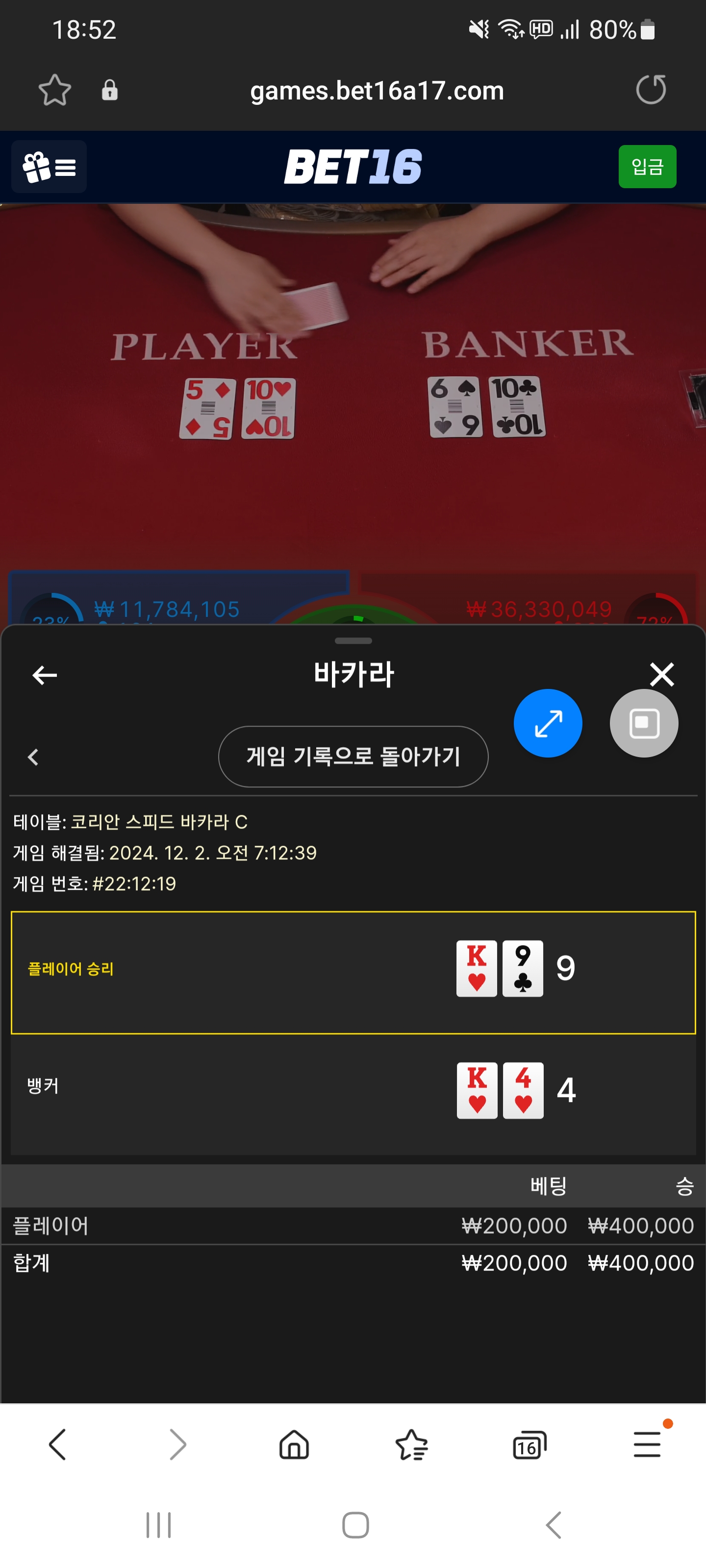The height and width of the screenshot is (1568, 706).
Task: Reload the page with the refresh icon
Action: pyautogui.click(x=651, y=90)
